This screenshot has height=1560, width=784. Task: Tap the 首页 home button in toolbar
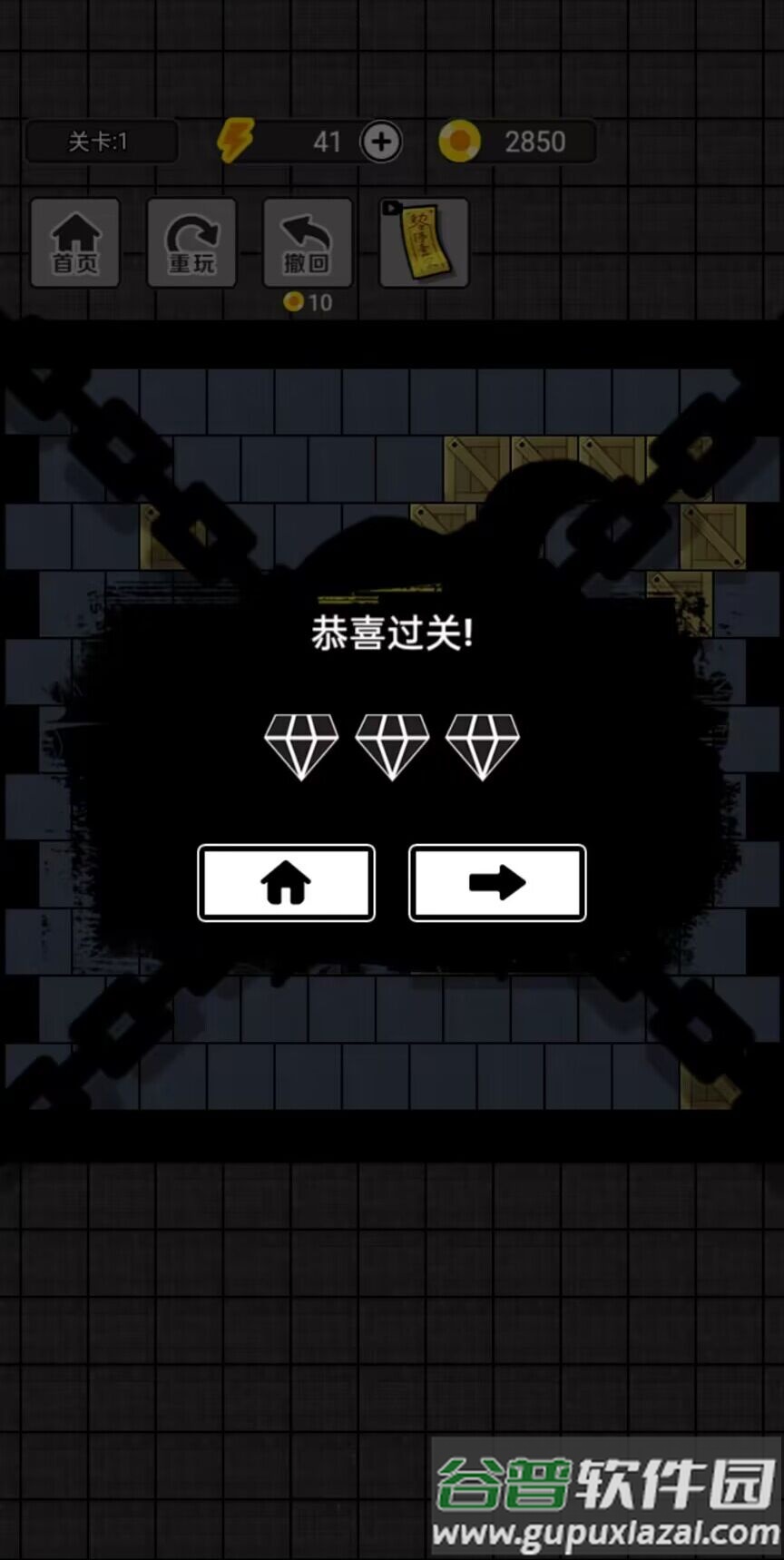coord(75,243)
